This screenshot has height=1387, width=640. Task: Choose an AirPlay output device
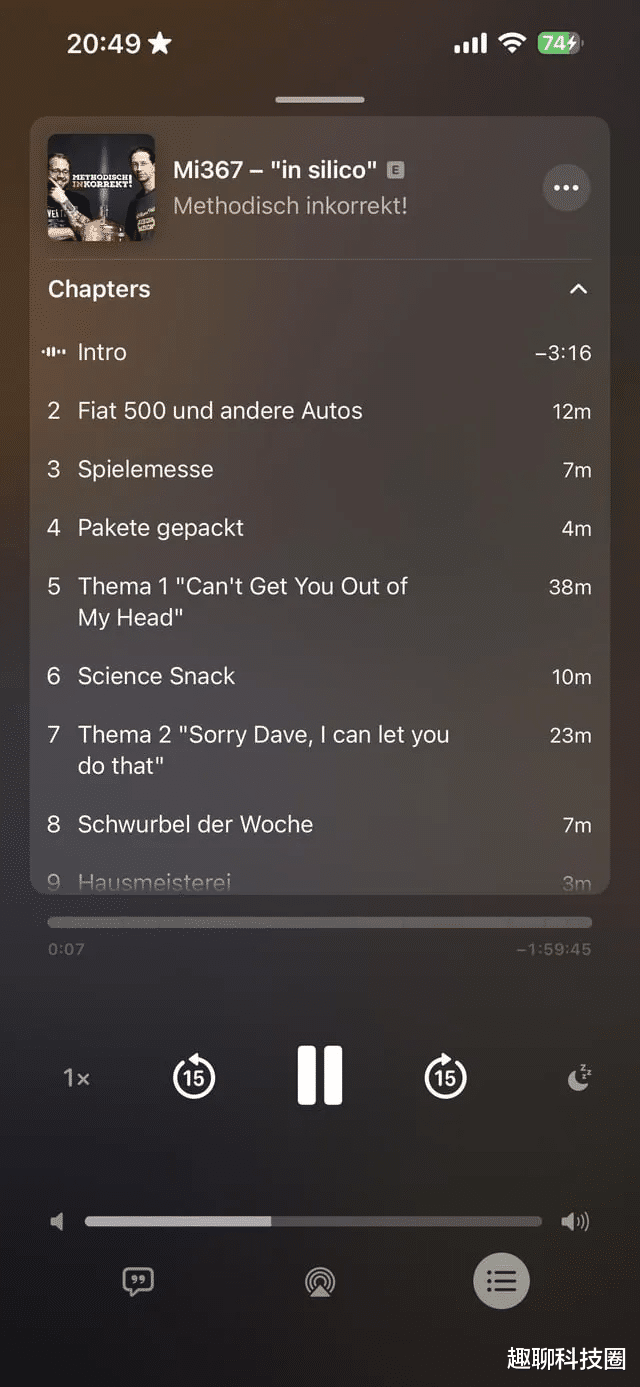(320, 1281)
